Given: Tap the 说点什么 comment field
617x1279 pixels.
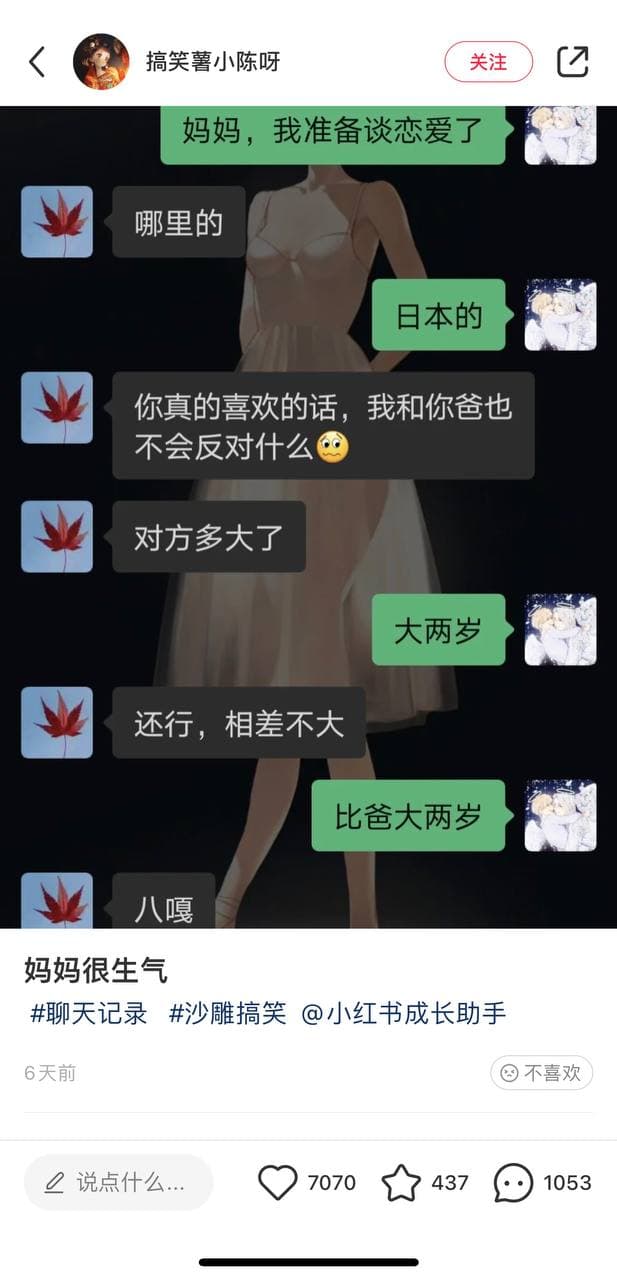Looking at the screenshot, I should coord(119,1183).
